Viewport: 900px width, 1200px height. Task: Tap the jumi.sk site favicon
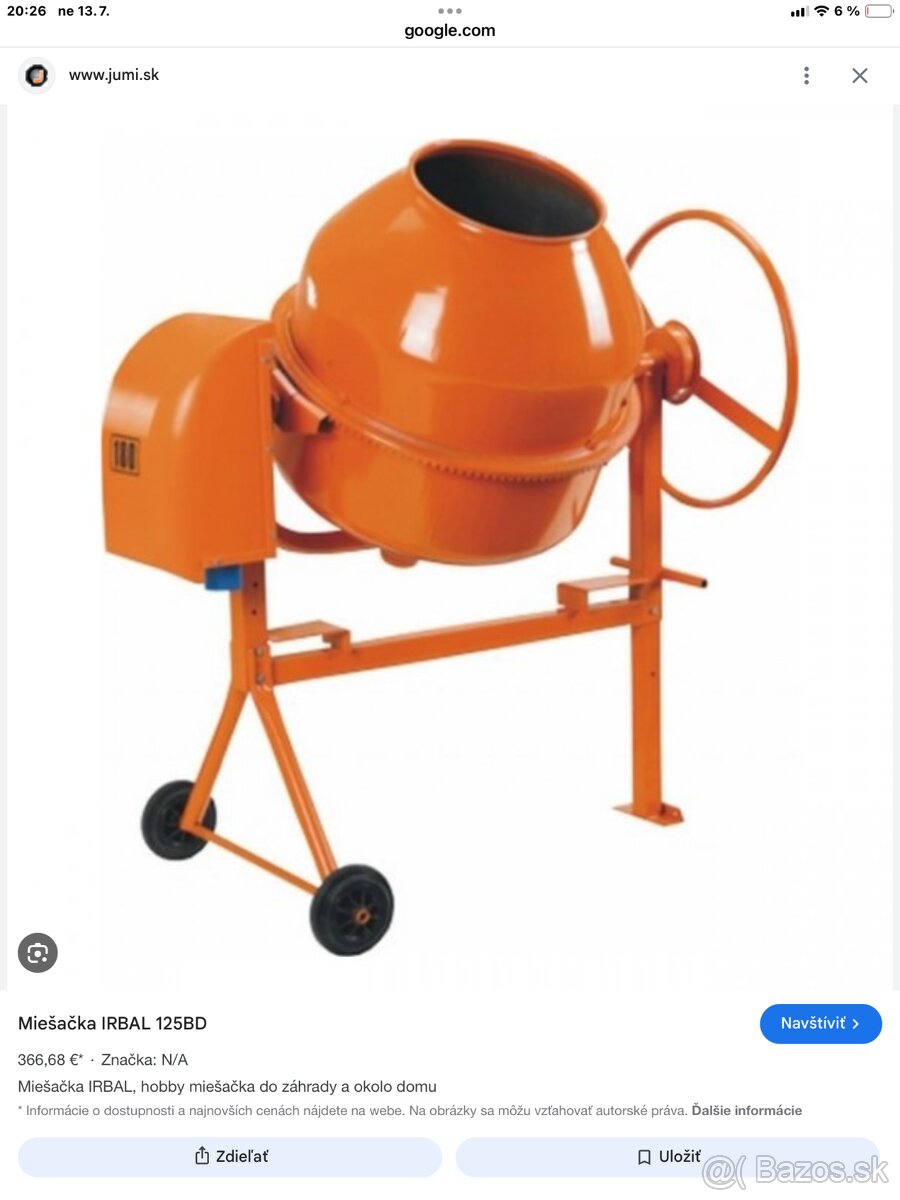(36, 75)
